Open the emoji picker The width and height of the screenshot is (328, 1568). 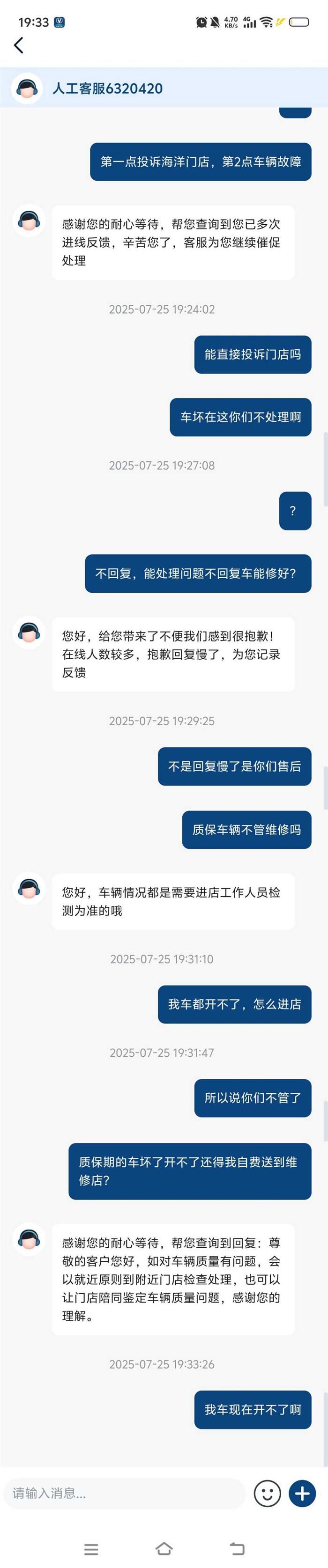pos(267,1493)
